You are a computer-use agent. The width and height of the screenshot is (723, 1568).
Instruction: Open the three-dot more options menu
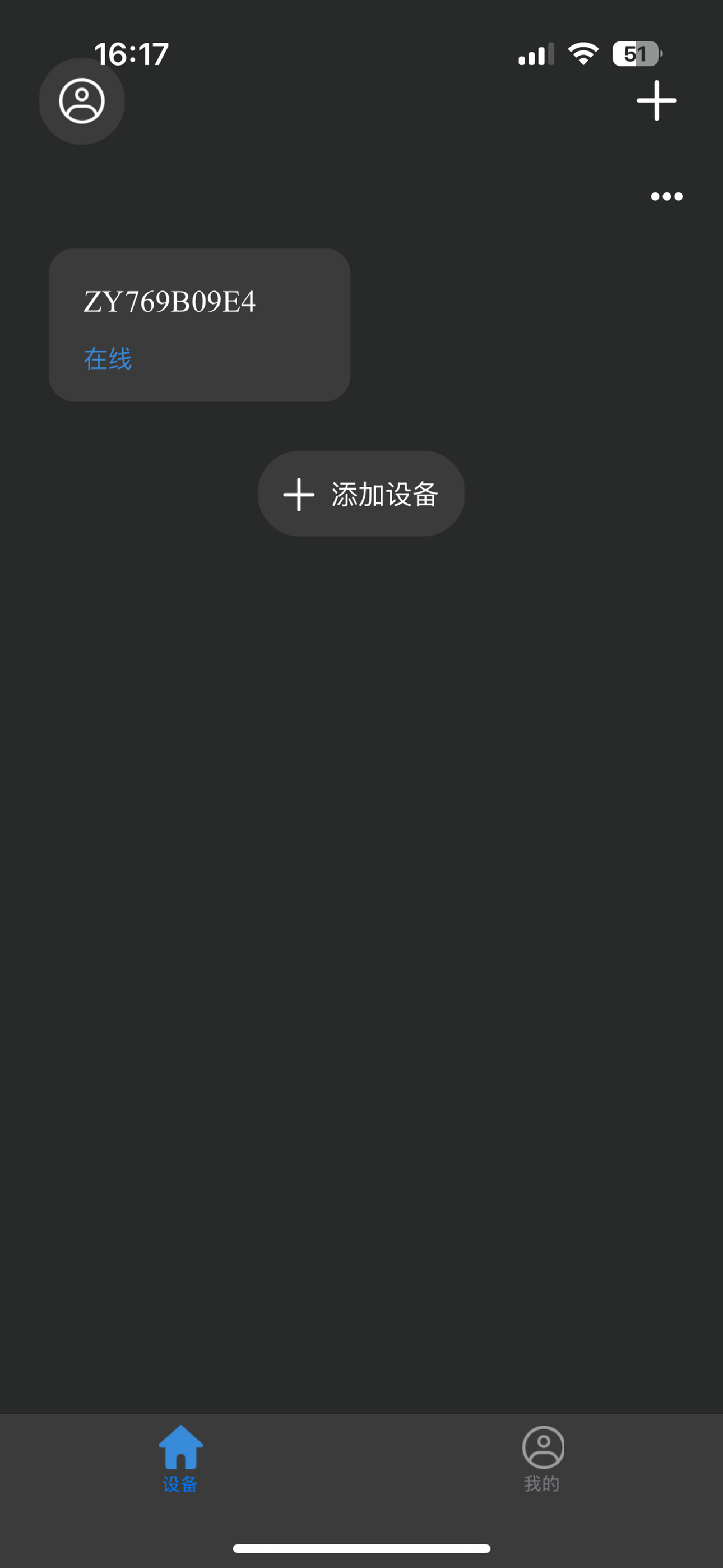point(666,196)
